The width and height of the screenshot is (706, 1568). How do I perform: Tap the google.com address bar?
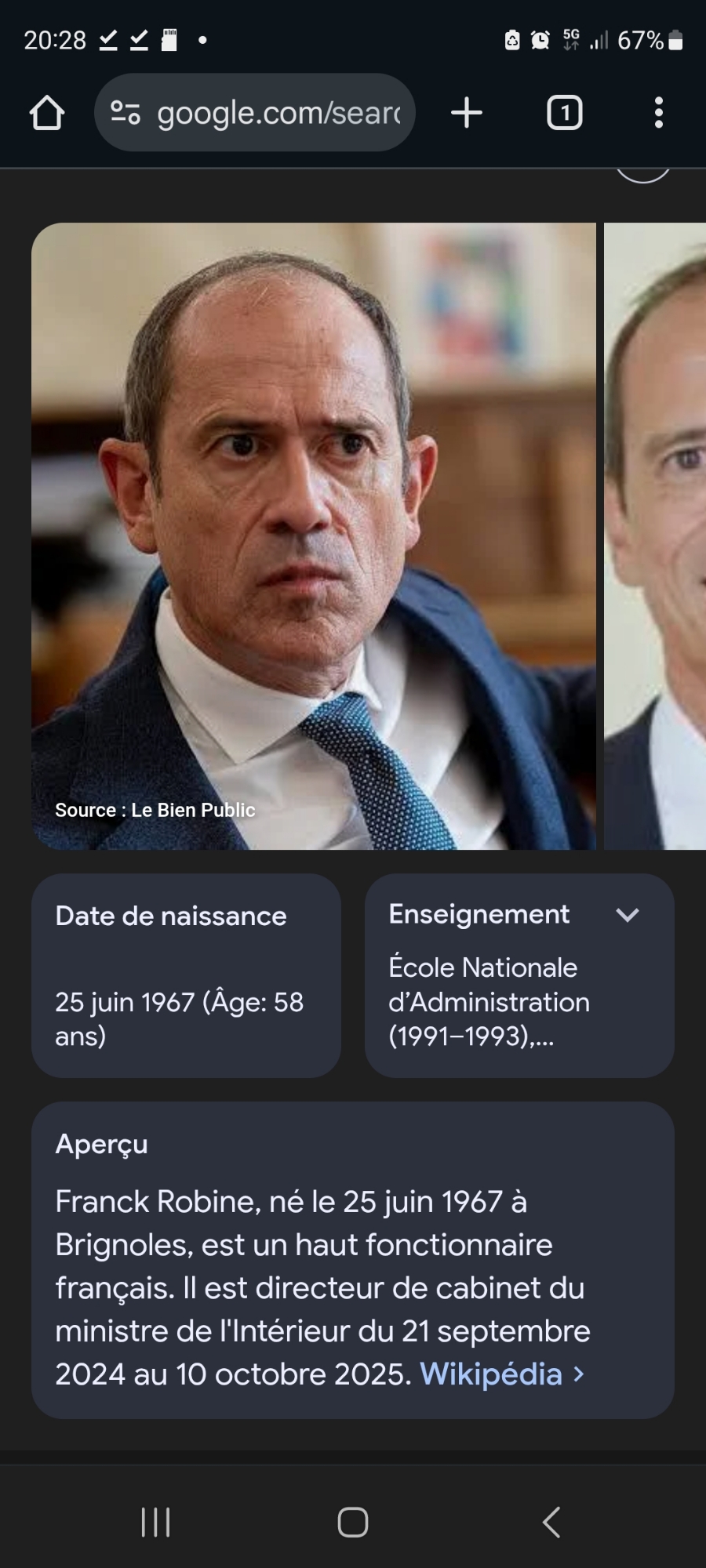[278, 113]
